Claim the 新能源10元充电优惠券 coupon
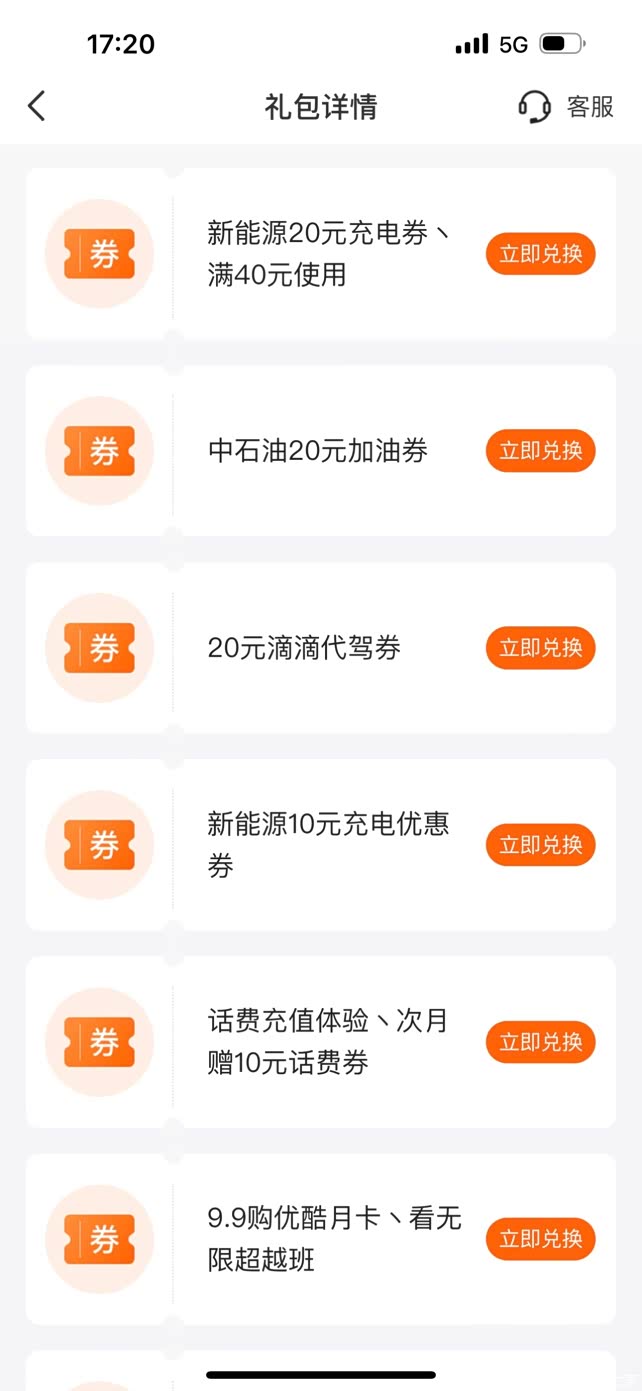Screen dimensions: 642x1391 [x=540, y=845]
